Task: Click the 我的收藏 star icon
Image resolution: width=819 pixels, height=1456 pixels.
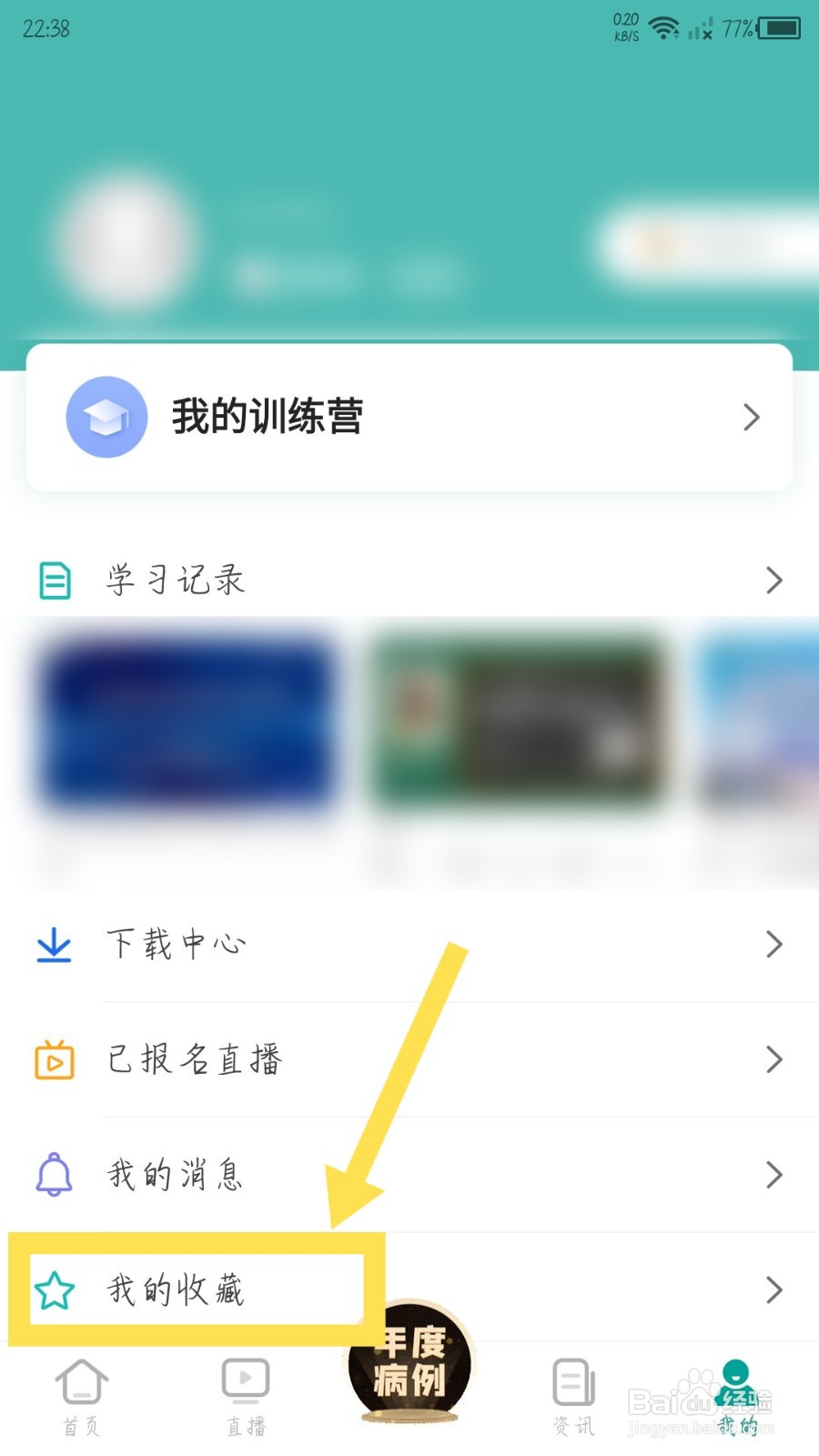Action: (53, 1289)
